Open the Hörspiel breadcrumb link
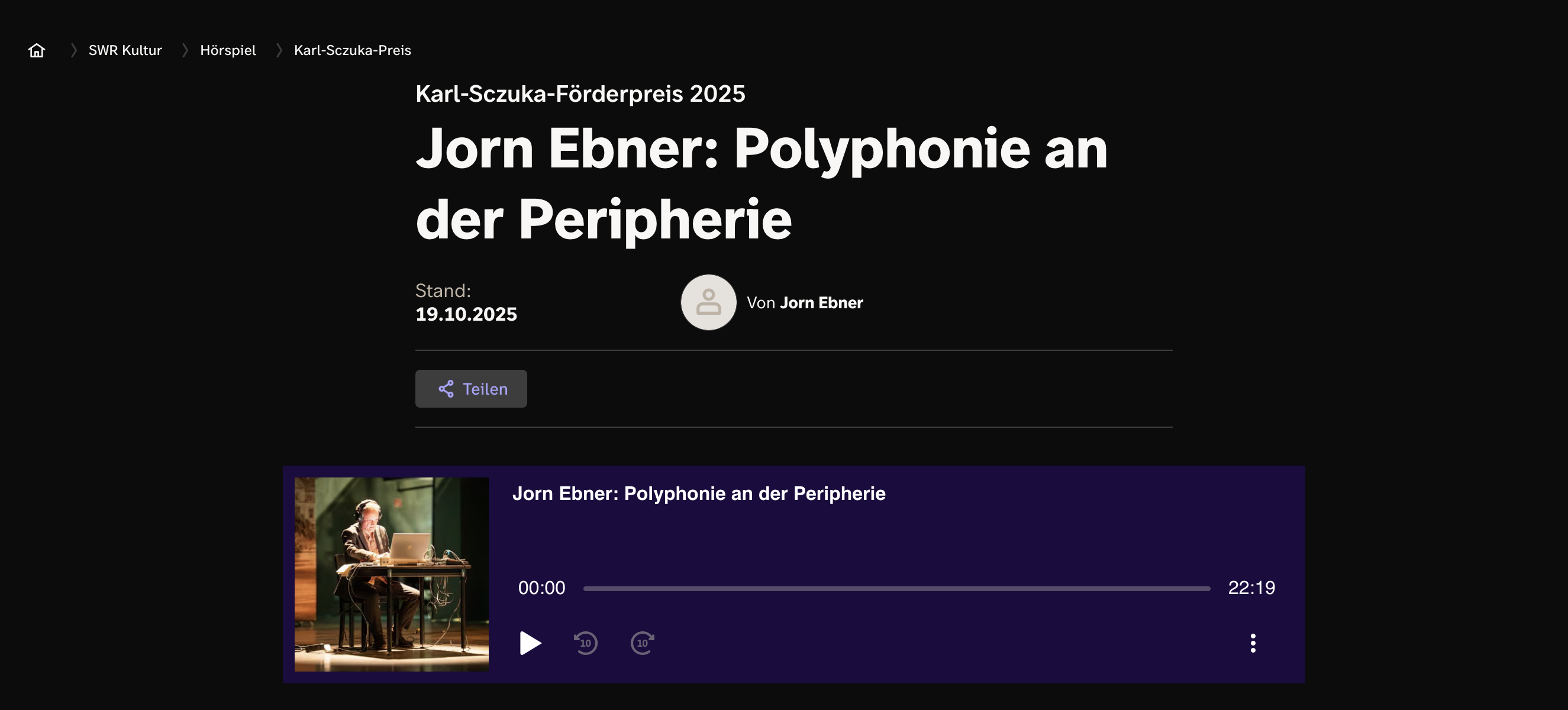 point(228,50)
